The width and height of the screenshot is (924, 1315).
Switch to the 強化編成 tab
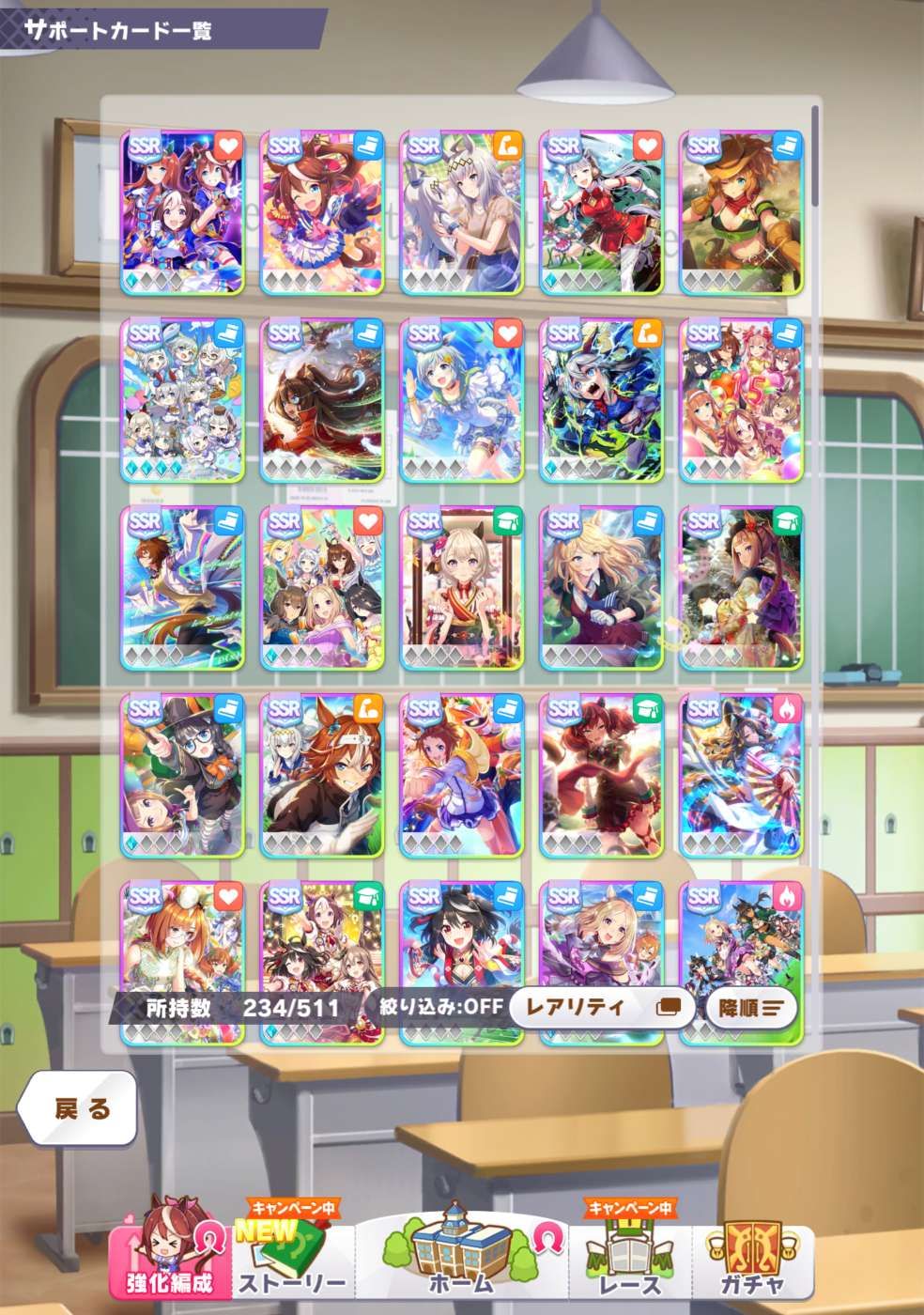click(x=171, y=1259)
